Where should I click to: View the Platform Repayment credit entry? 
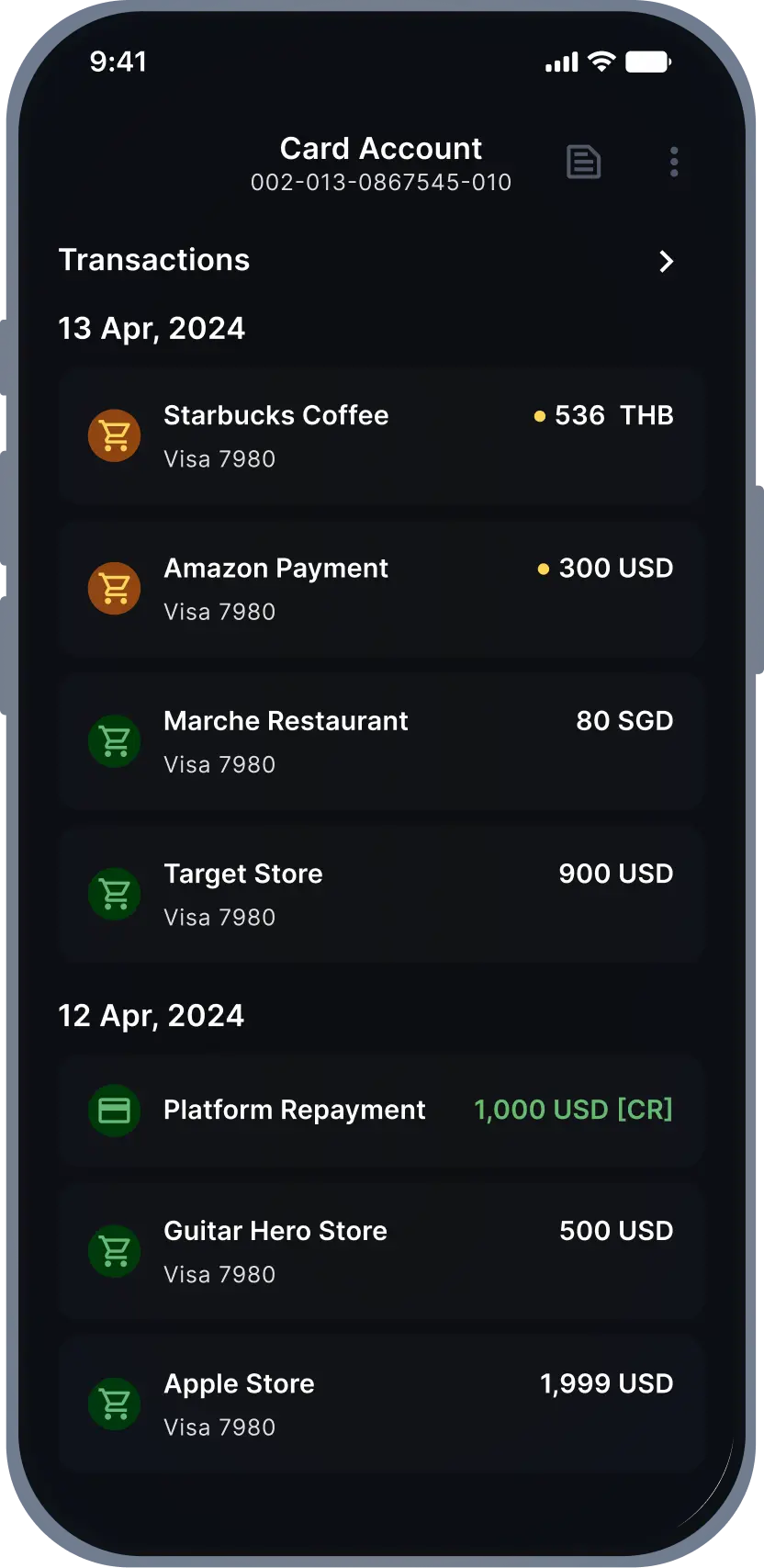381,1111
